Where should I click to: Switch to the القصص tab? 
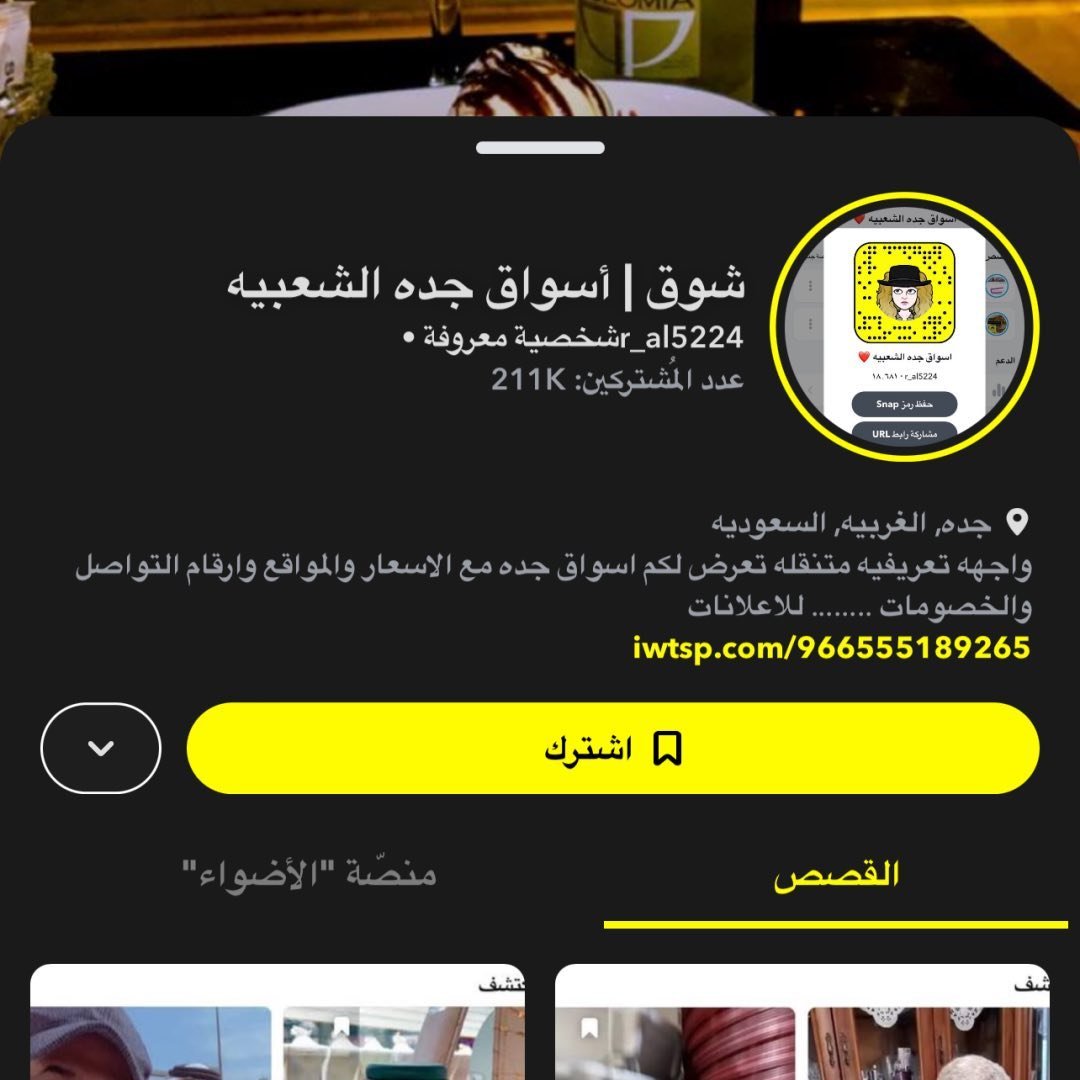click(836, 875)
